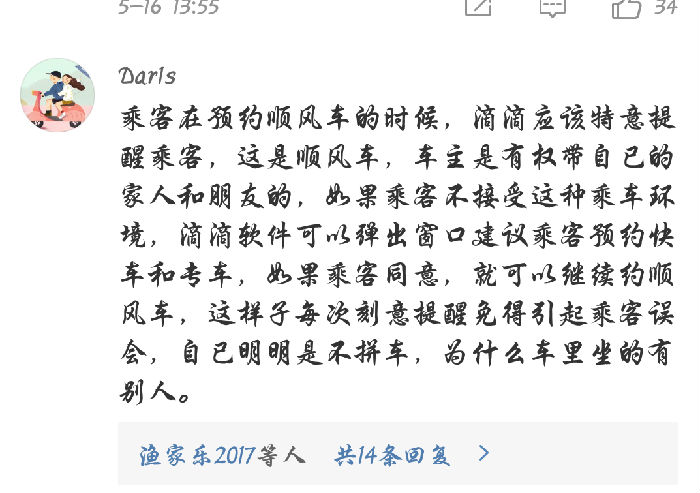The height and width of the screenshot is (493, 700).
Task: Like the comment with 34 likes
Action: point(628,8)
